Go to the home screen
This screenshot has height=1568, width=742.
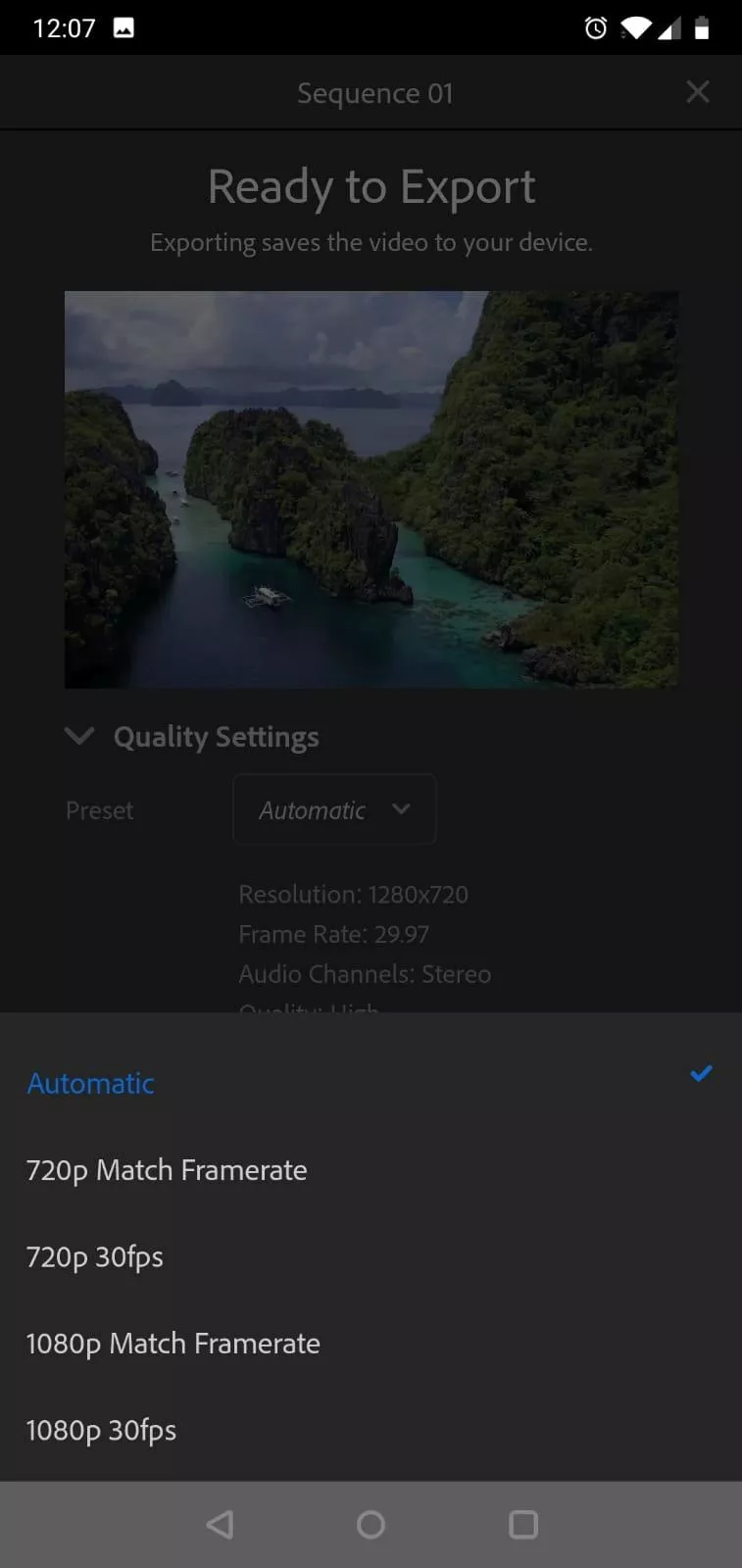point(371,1524)
